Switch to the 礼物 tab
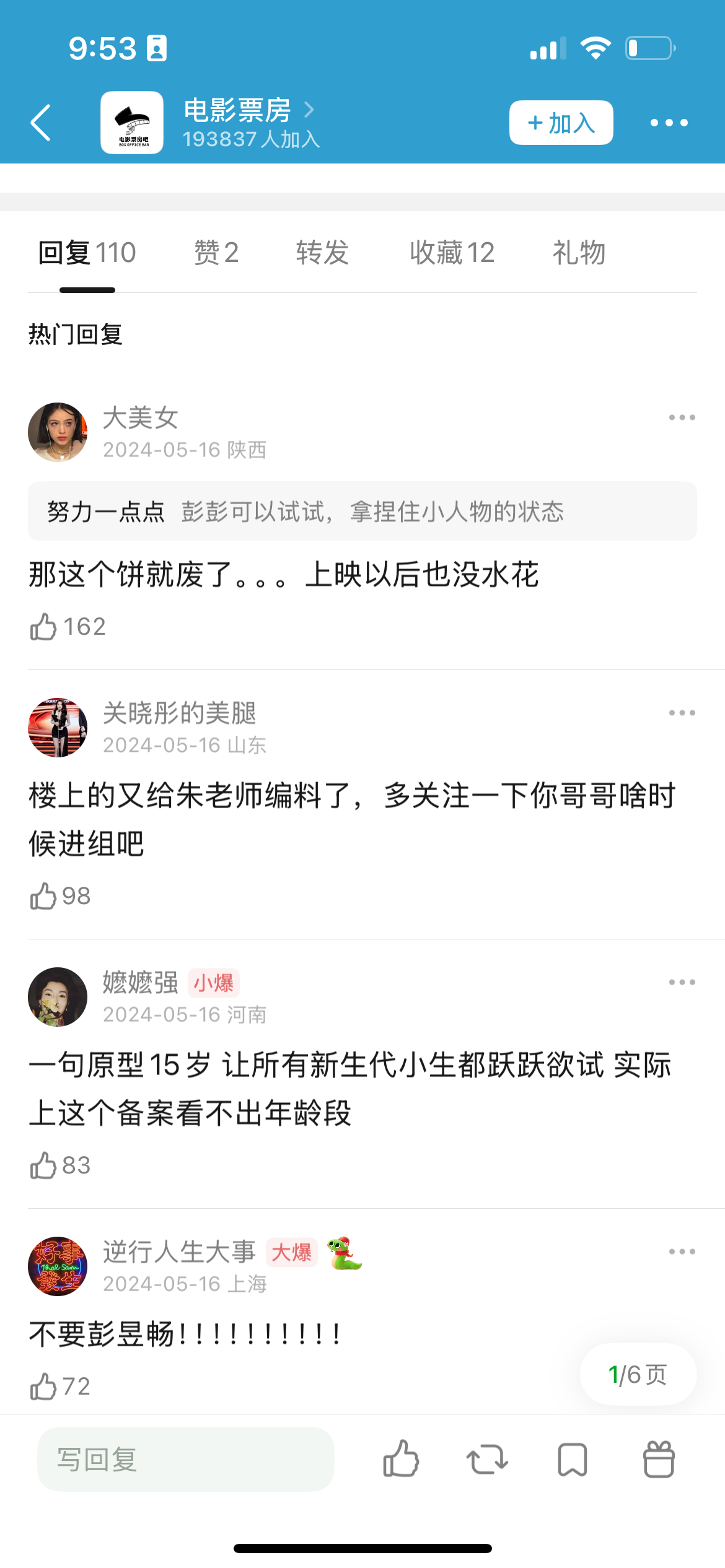Image resolution: width=725 pixels, height=1568 pixels. click(579, 253)
